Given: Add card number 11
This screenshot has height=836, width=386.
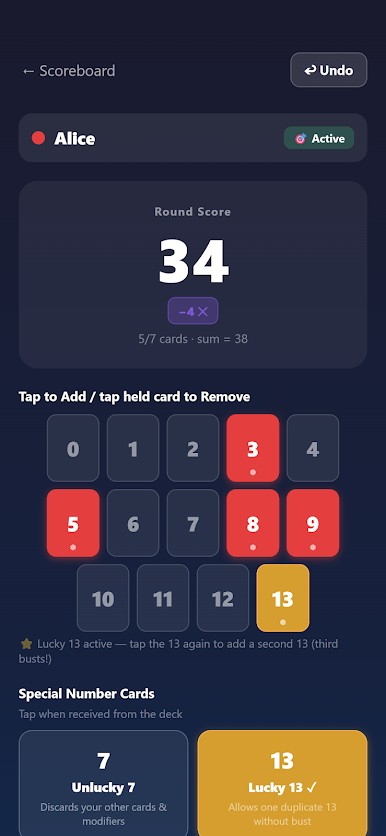Looking at the screenshot, I should pyautogui.click(x=163, y=598).
